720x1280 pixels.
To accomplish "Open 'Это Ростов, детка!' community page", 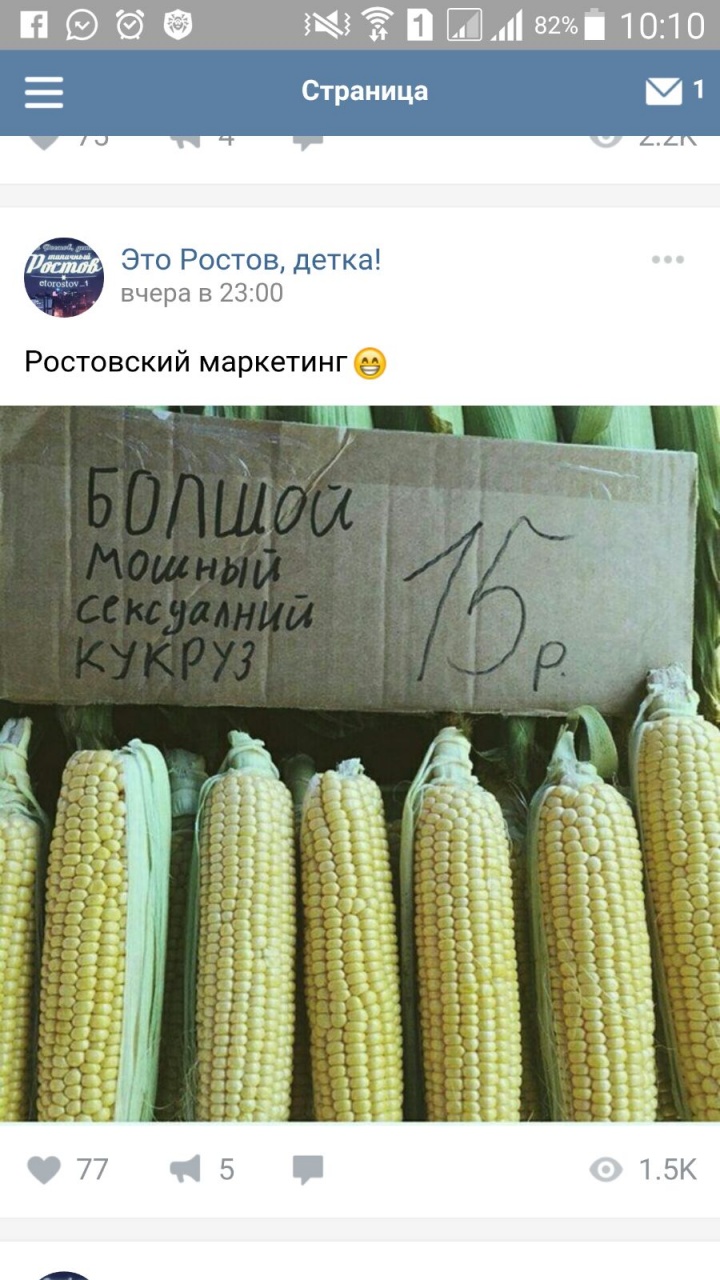I will [251, 261].
